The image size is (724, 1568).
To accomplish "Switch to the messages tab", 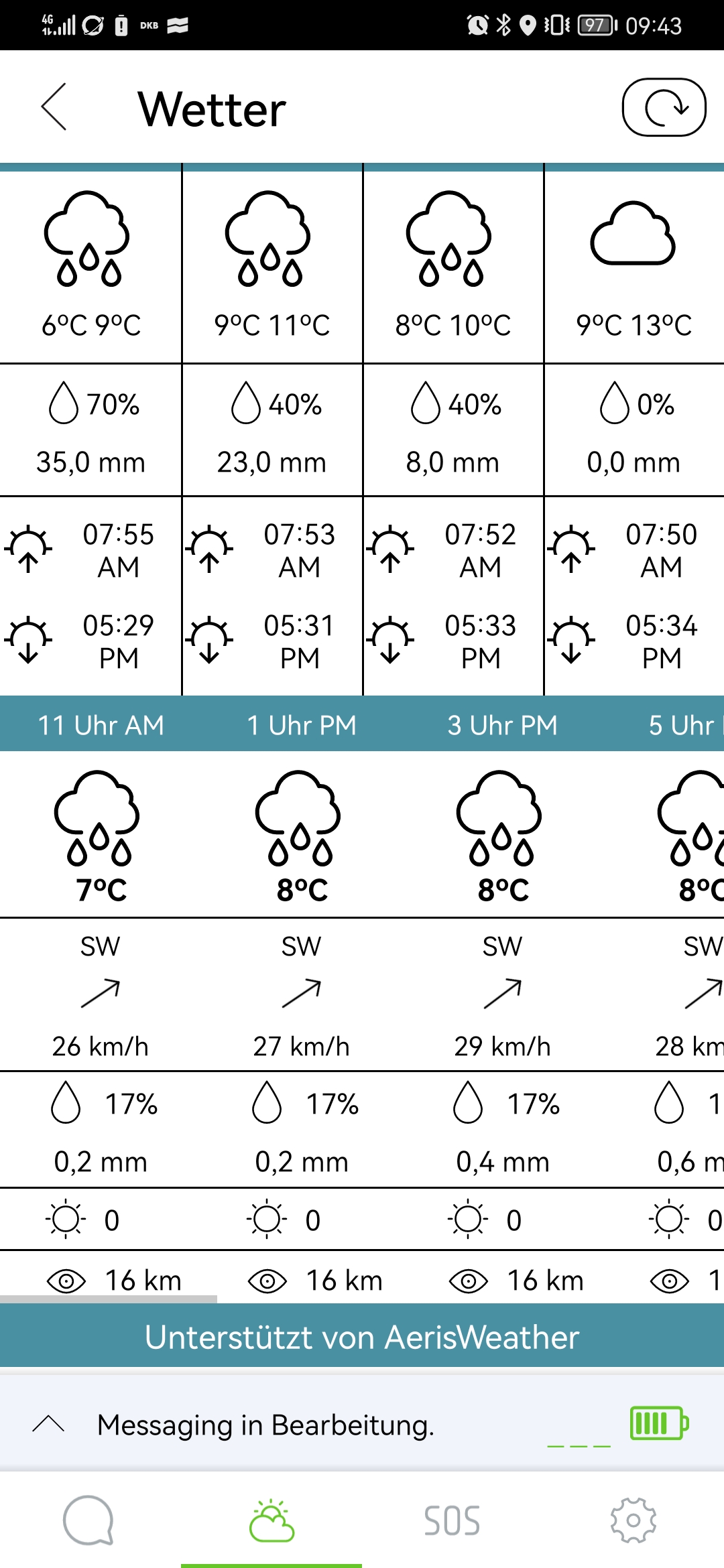I will click(89, 1520).
